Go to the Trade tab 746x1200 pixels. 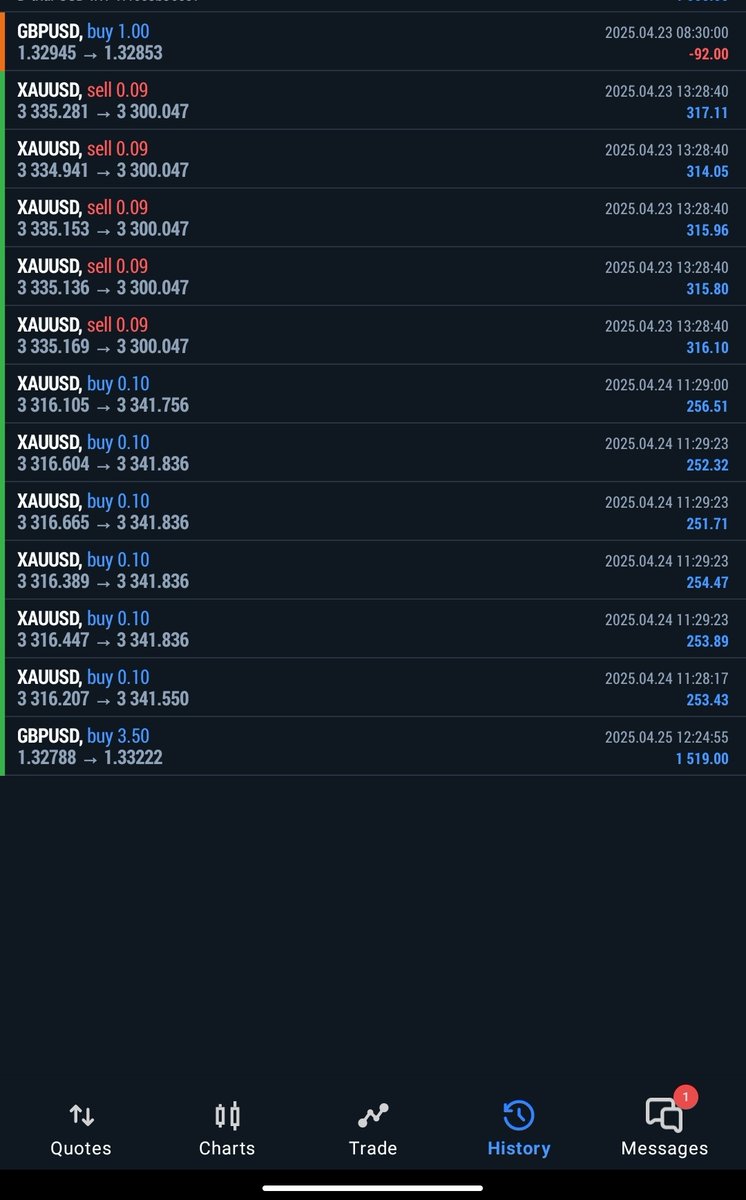(373, 1130)
